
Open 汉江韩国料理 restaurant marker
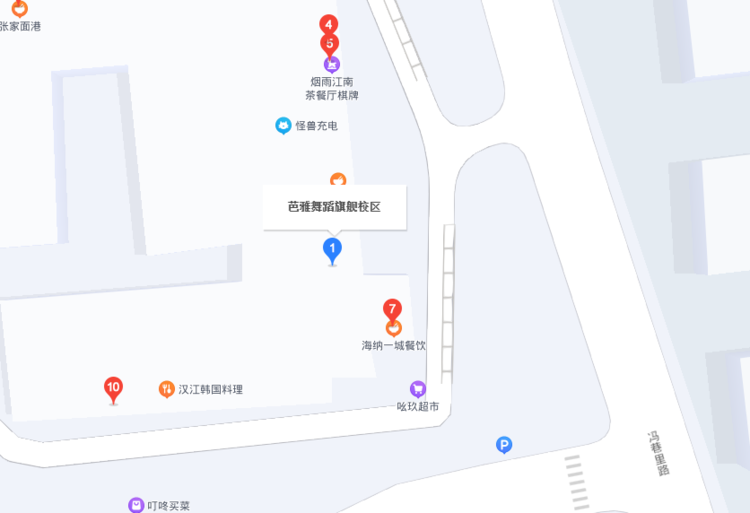point(166,389)
